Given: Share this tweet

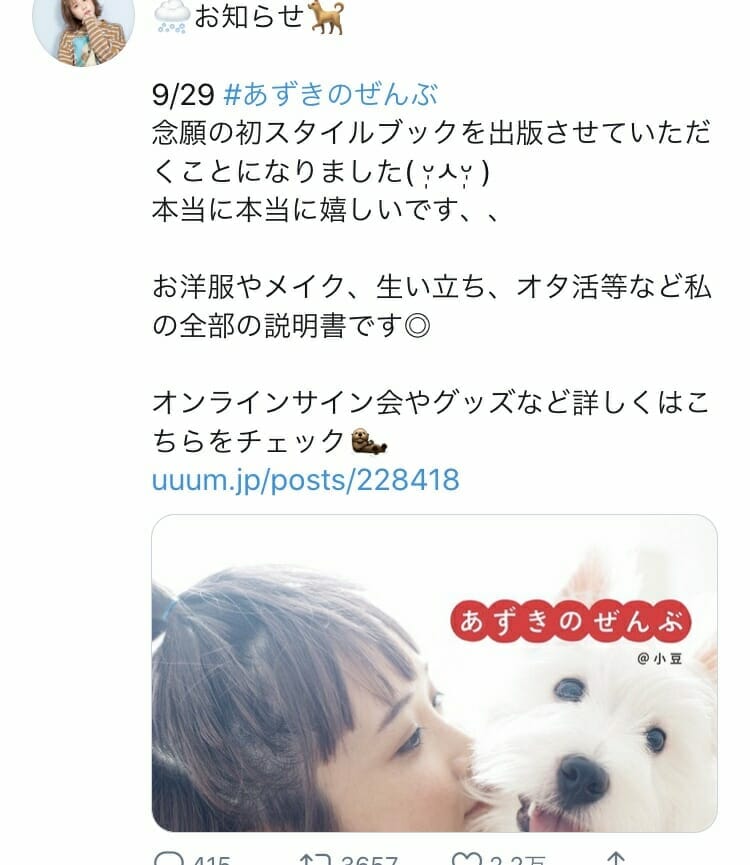Looking at the screenshot, I should (x=617, y=860).
